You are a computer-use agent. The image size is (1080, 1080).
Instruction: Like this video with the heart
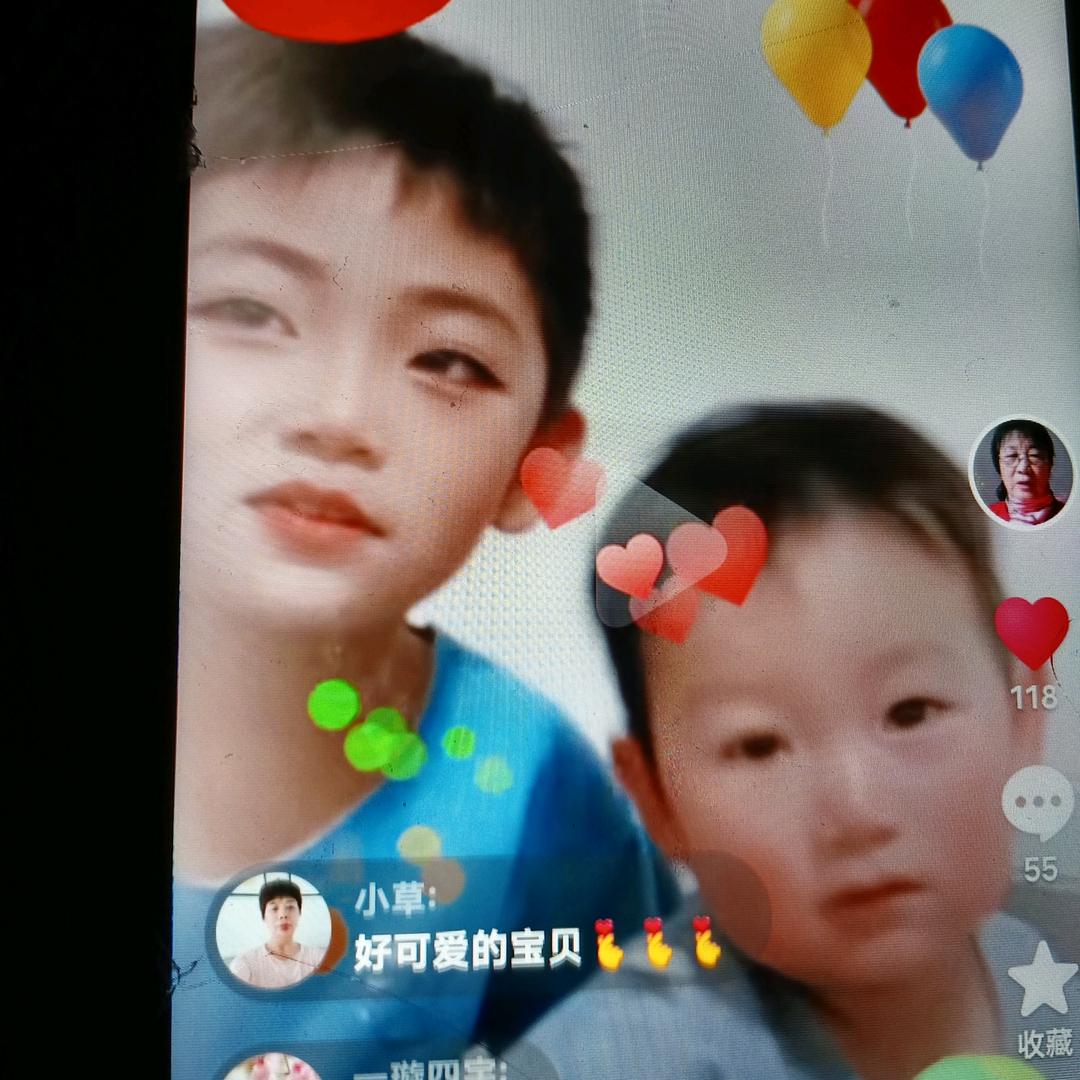coord(1031,632)
